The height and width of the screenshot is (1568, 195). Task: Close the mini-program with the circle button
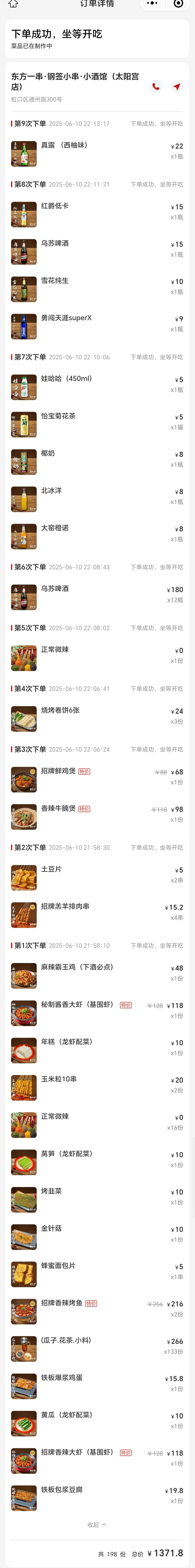click(178, 4)
